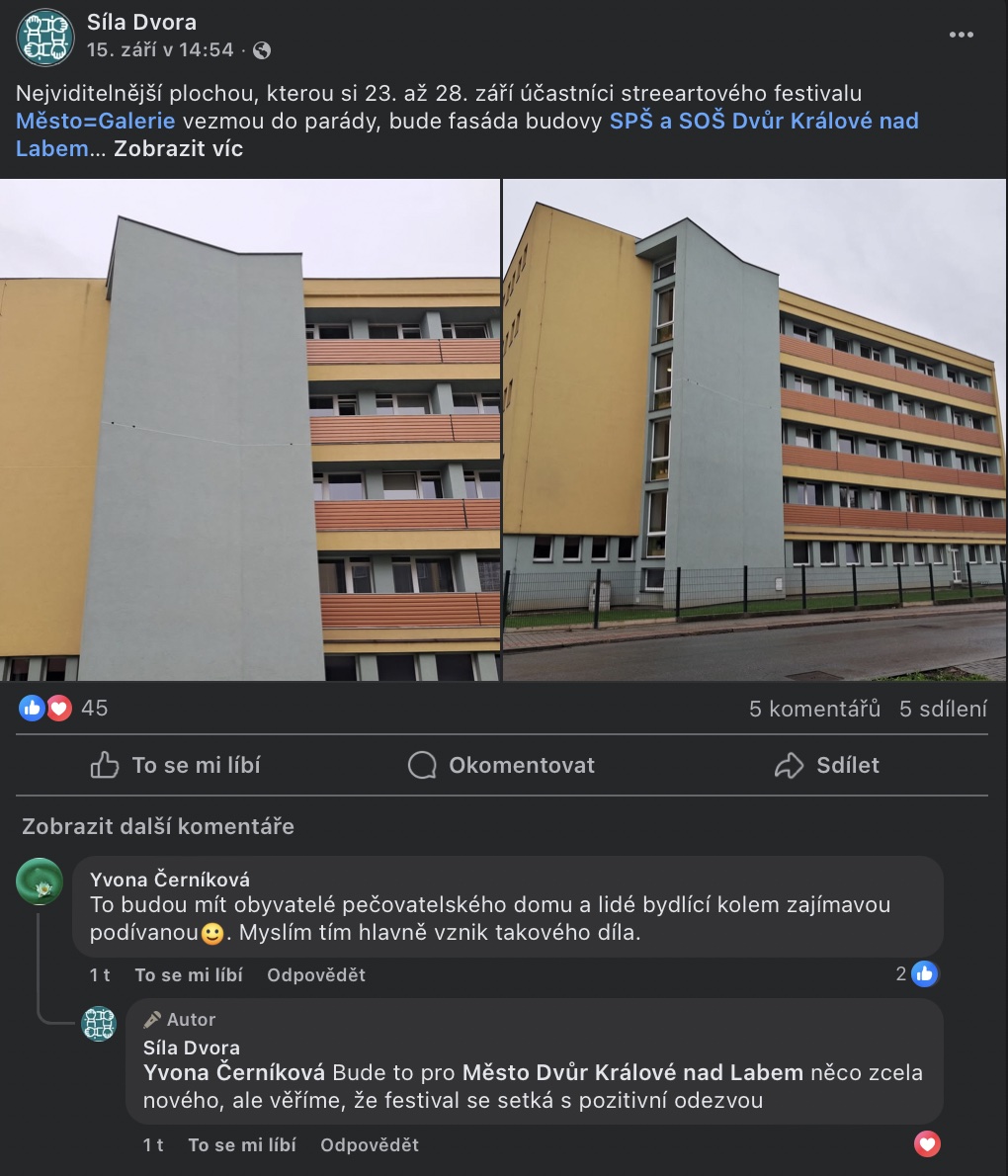
Task: Like Yvona Černíková's comment
Action: click(x=189, y=975)
